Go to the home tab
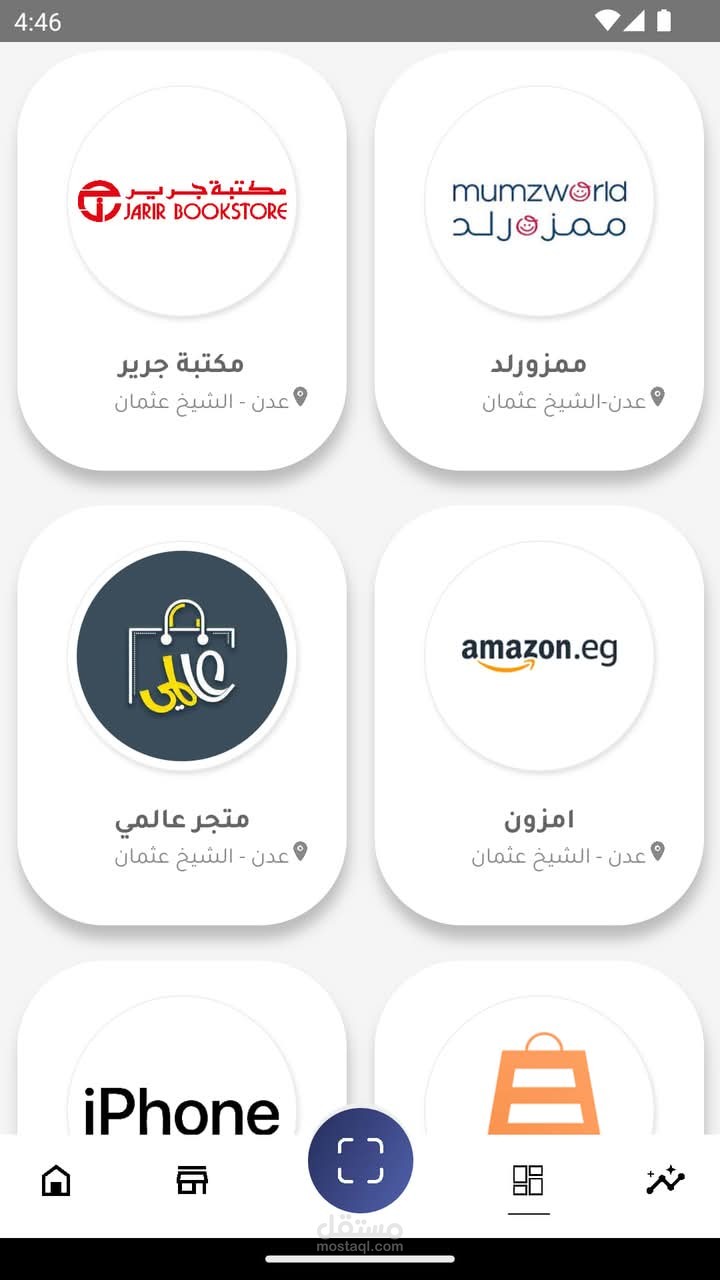 [x=56, y=1181]
